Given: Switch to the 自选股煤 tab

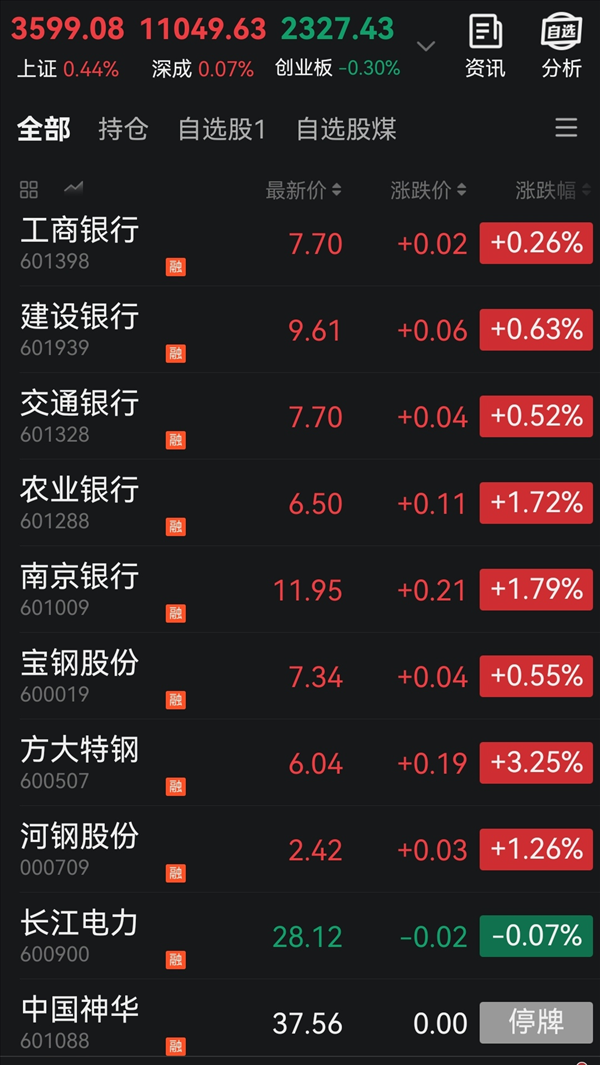Looking at the screenshot, I should click(x=347, y=129).
